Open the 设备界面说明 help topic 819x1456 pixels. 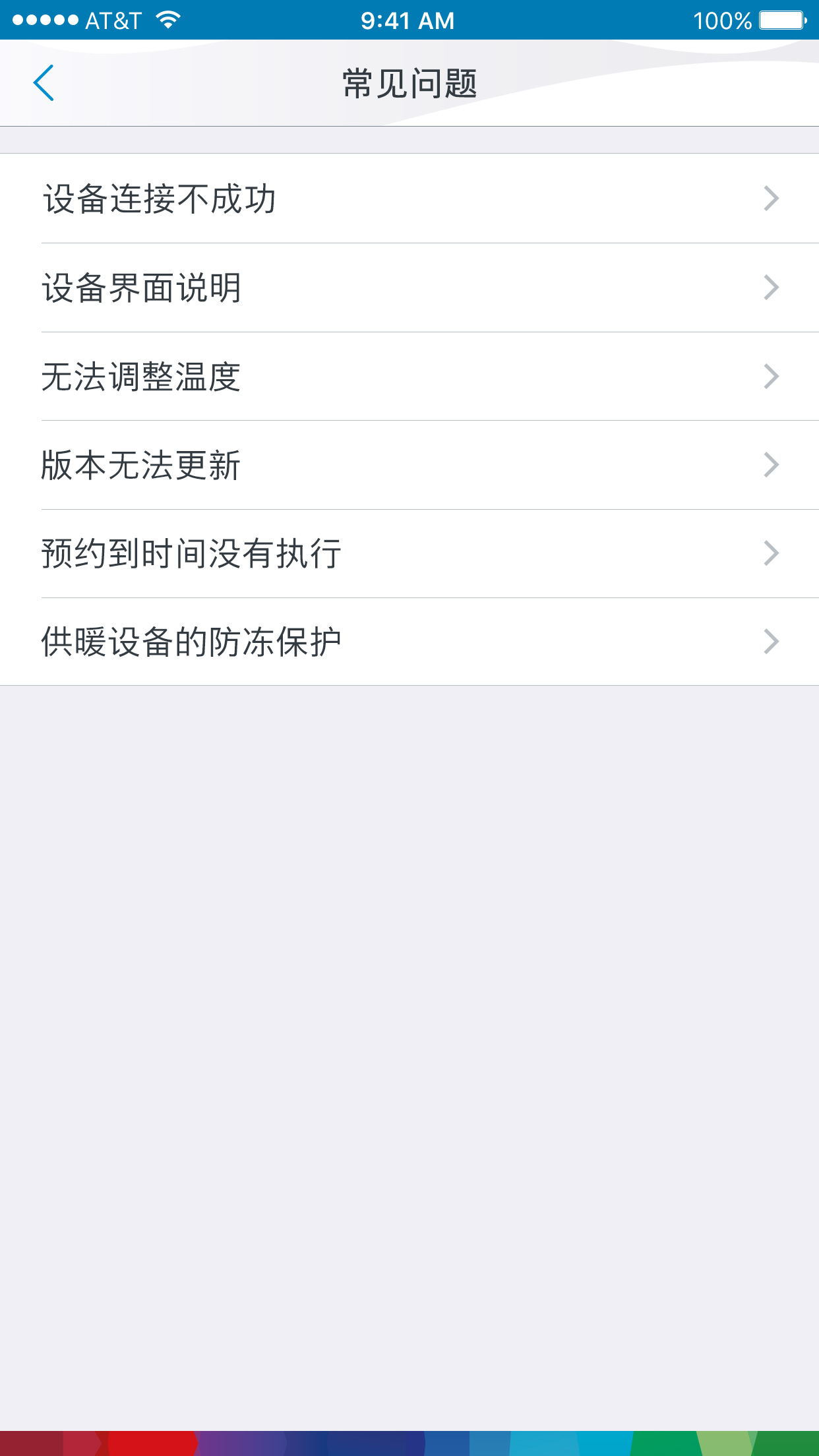click(x=409, y=288)
